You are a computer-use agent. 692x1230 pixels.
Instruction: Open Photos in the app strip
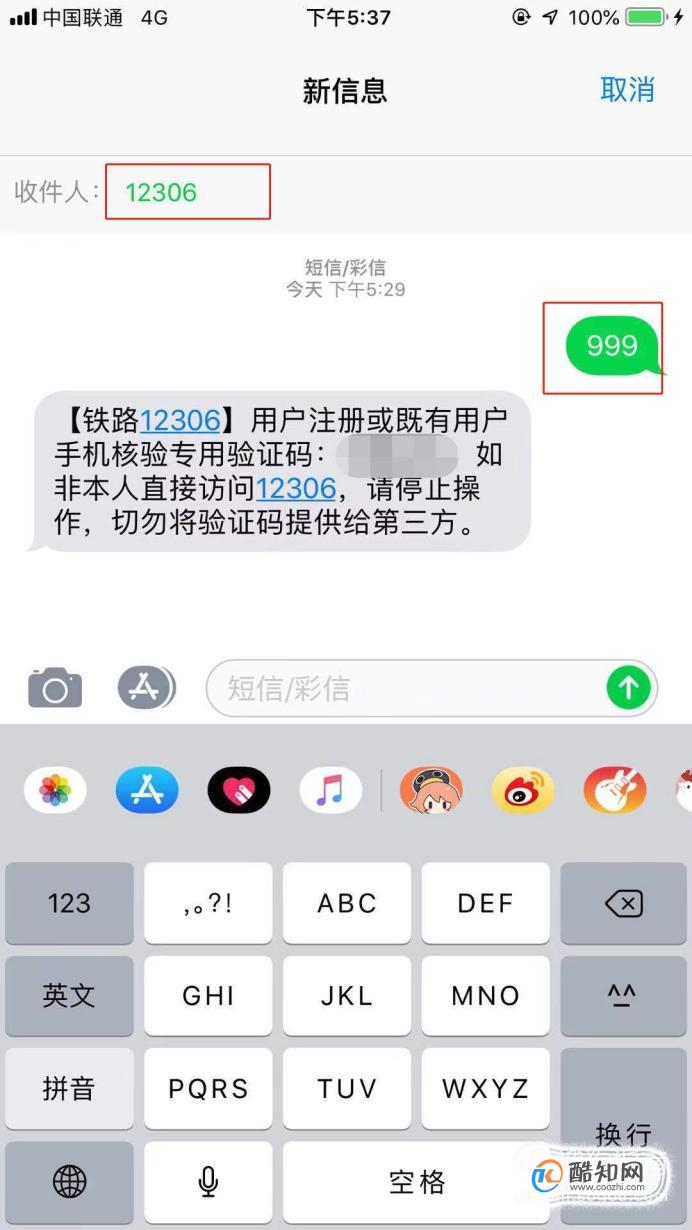[55, 792]
